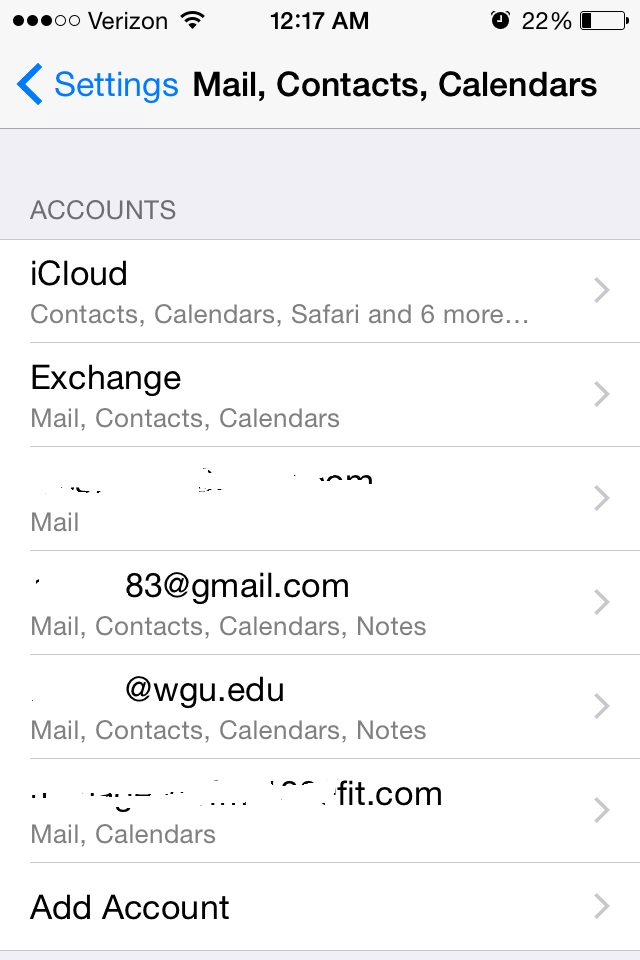640x960 pixels.
Task: Open the iCloud account
Action: tap(320, 291)
